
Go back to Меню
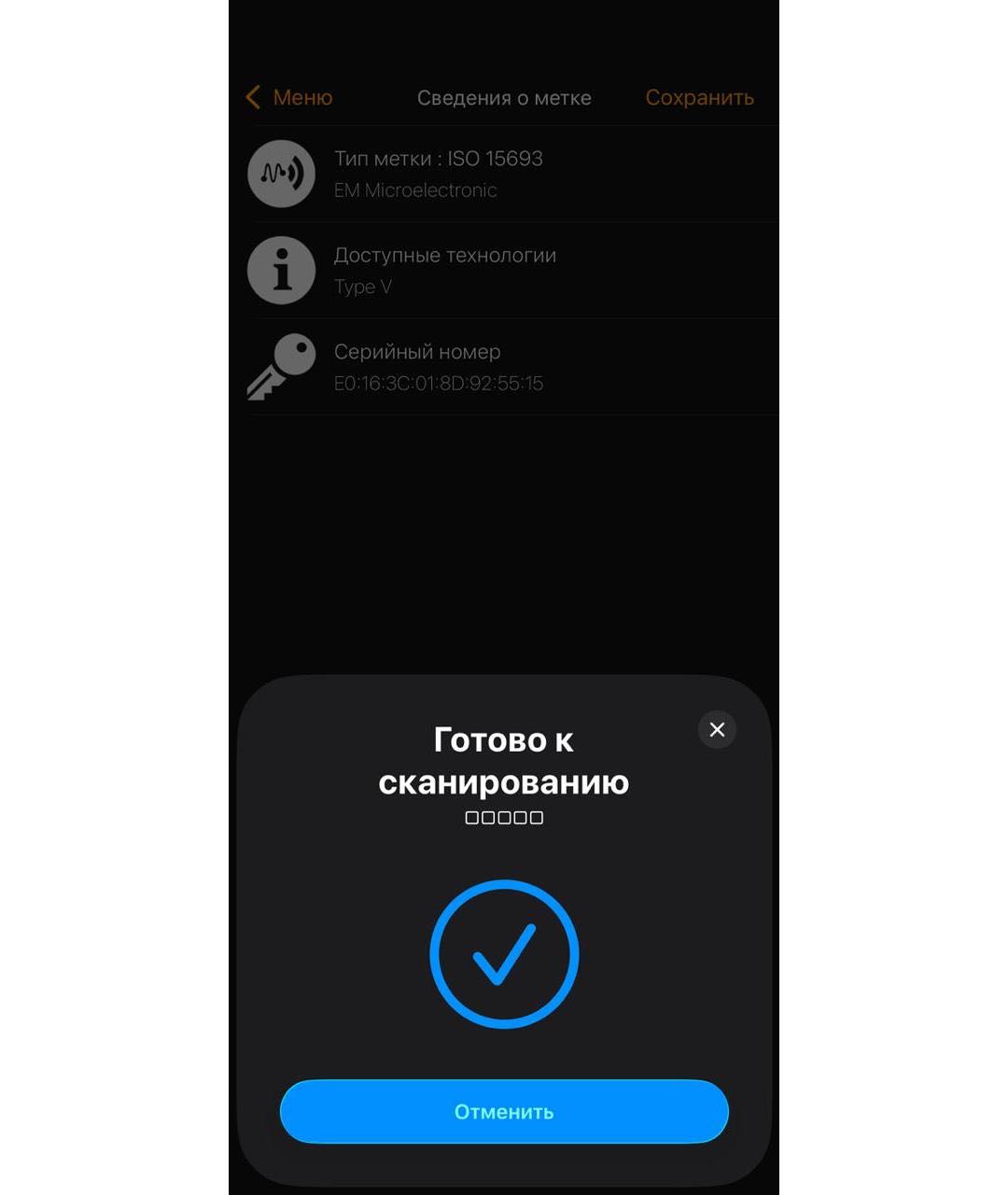290,98
